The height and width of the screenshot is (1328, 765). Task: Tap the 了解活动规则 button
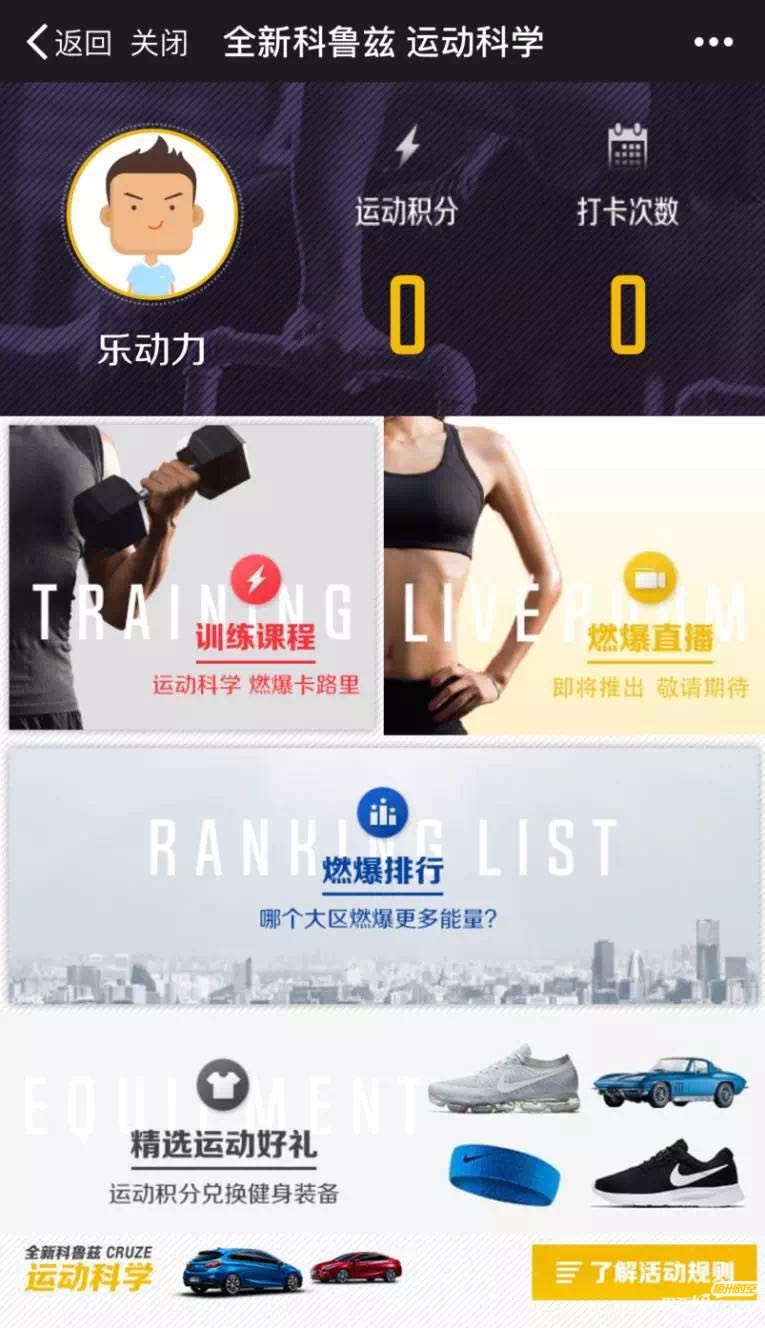tap(644, 1272)
